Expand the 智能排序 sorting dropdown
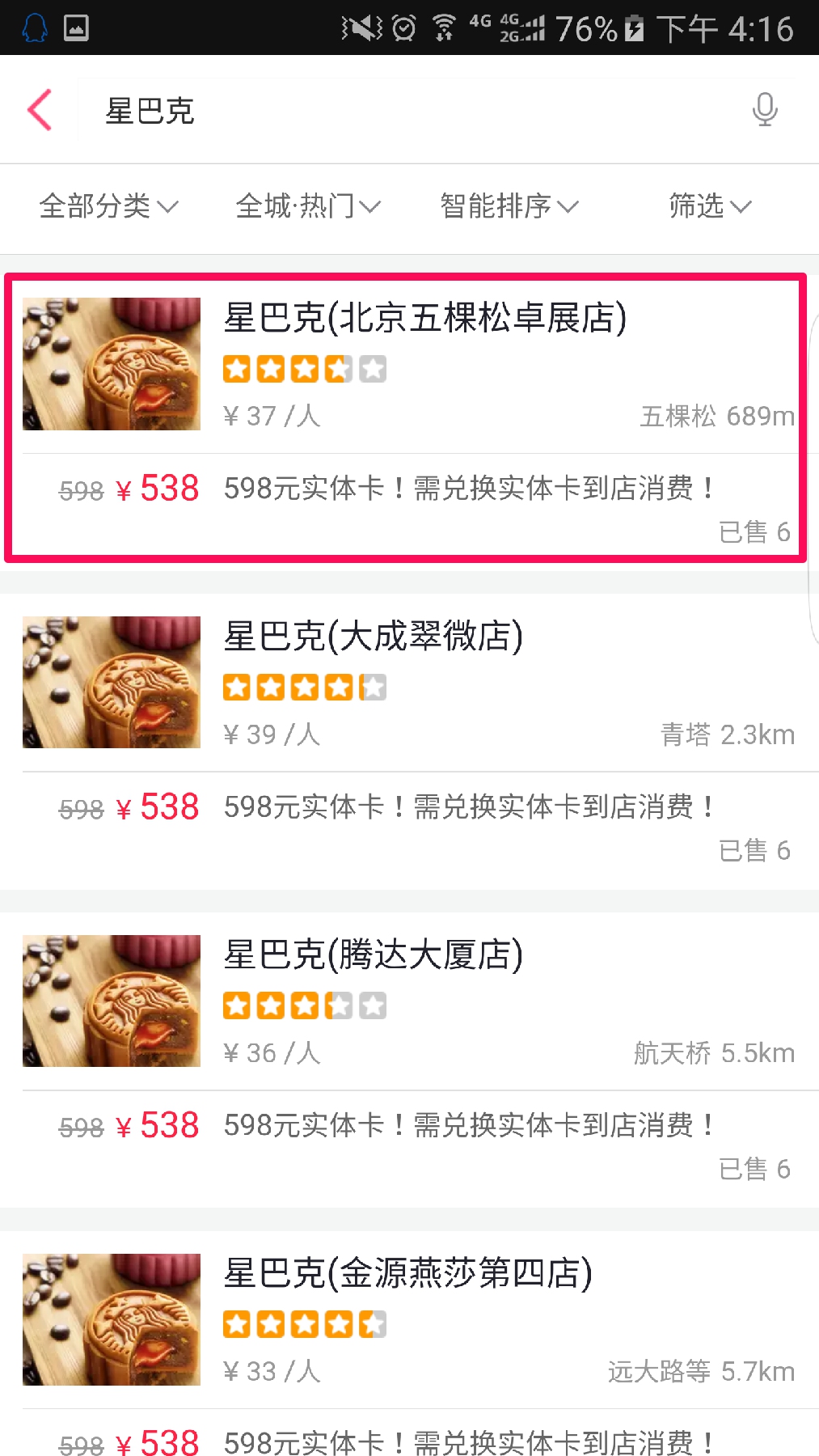The image size is (819, 1456). 509,206
